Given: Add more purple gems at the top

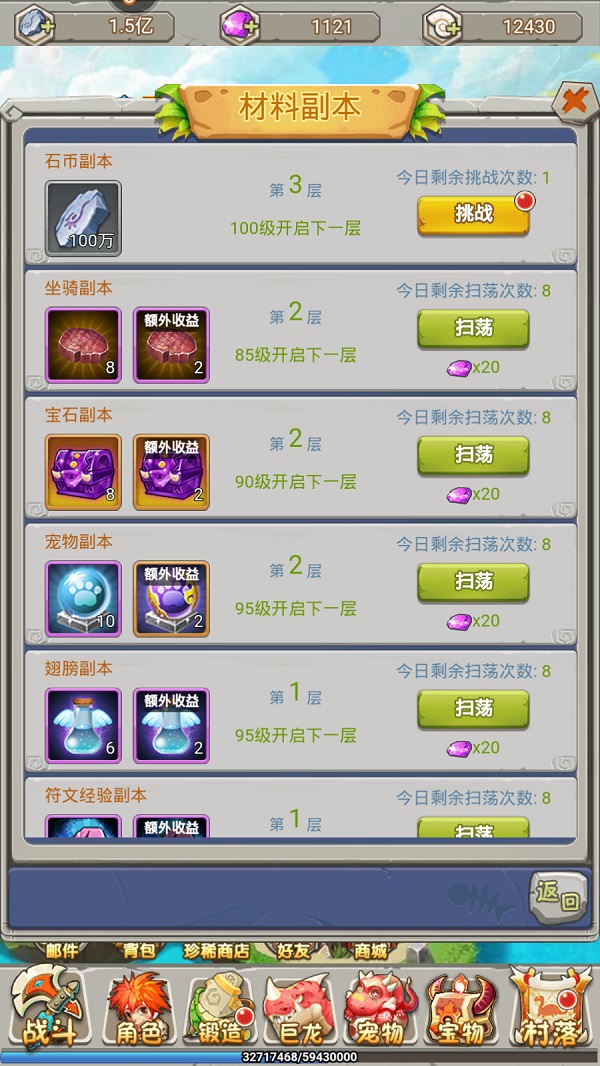Looking at the screenshot, I should [240, 25].
